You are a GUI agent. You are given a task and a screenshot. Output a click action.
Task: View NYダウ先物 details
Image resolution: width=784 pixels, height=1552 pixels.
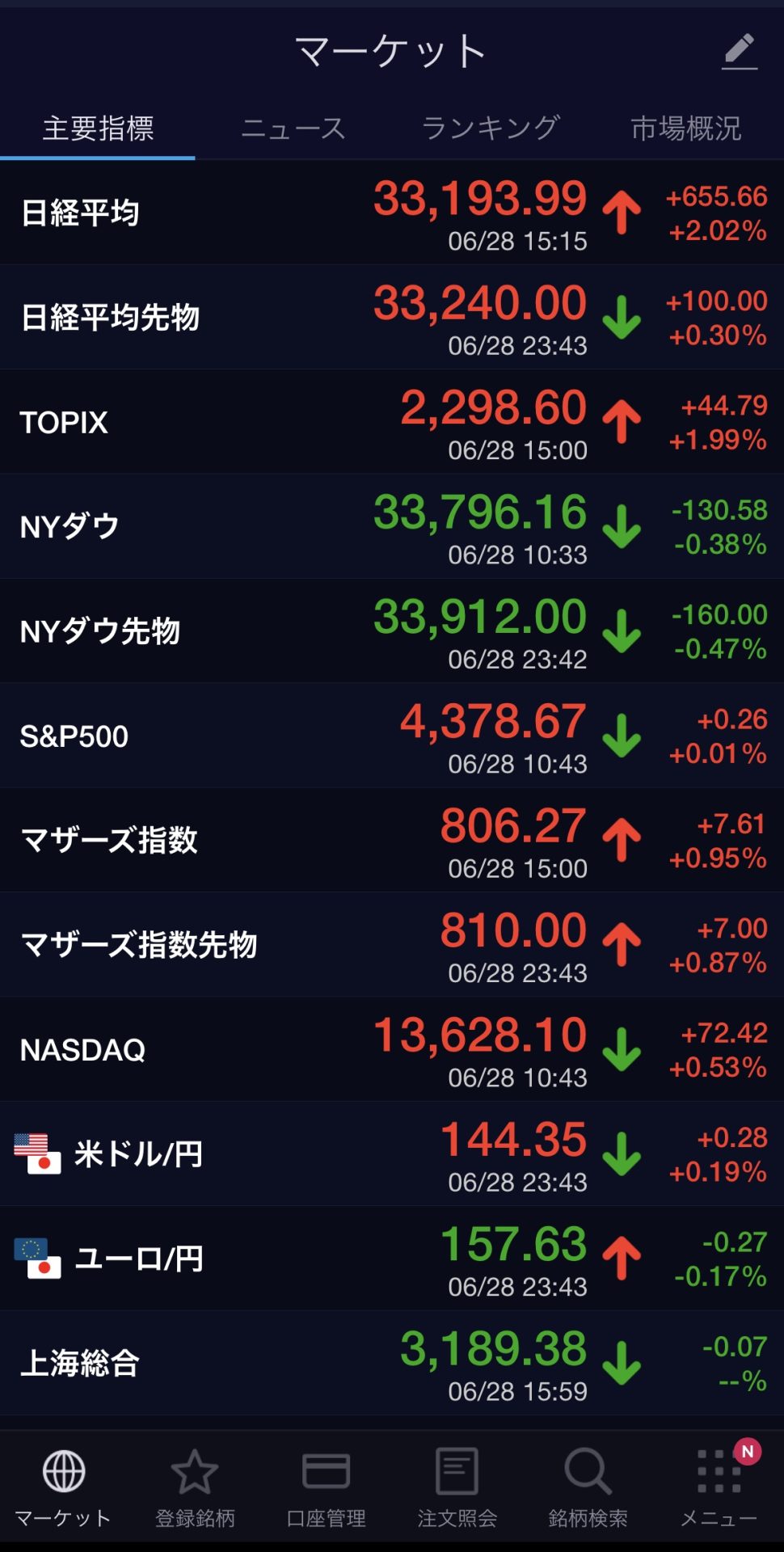click(x=392, y=631)
